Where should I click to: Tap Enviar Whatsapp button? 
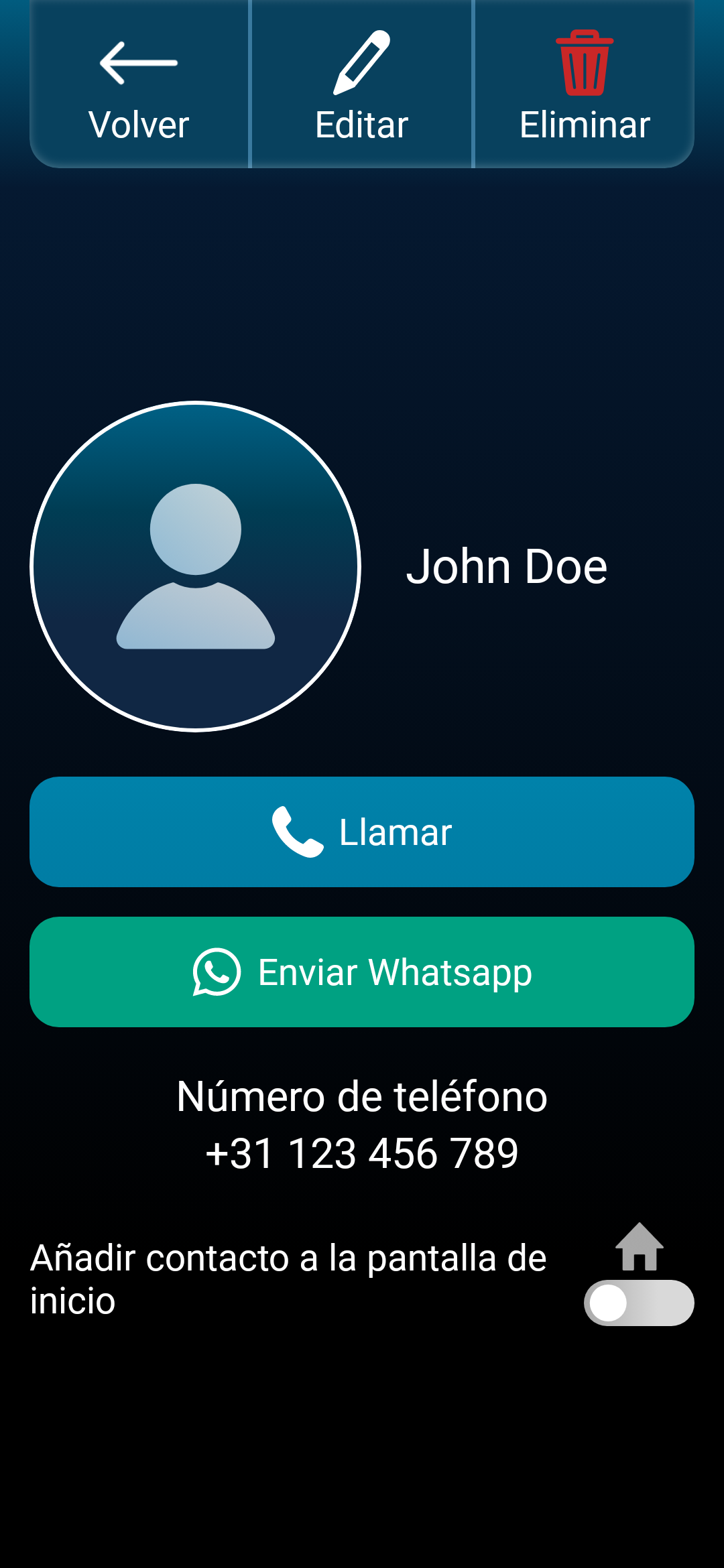click(x=362, y=972)
